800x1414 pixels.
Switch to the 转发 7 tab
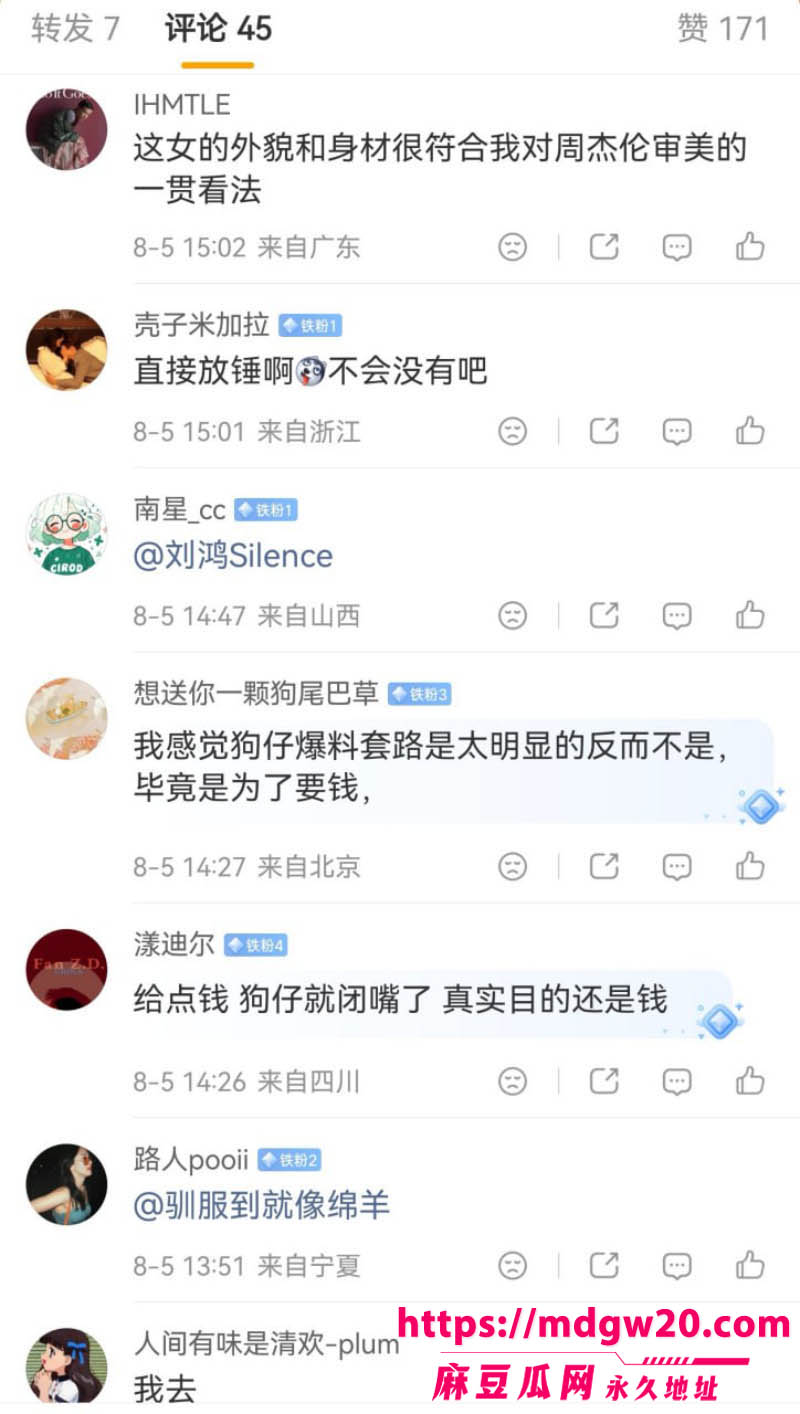point(75,28)
